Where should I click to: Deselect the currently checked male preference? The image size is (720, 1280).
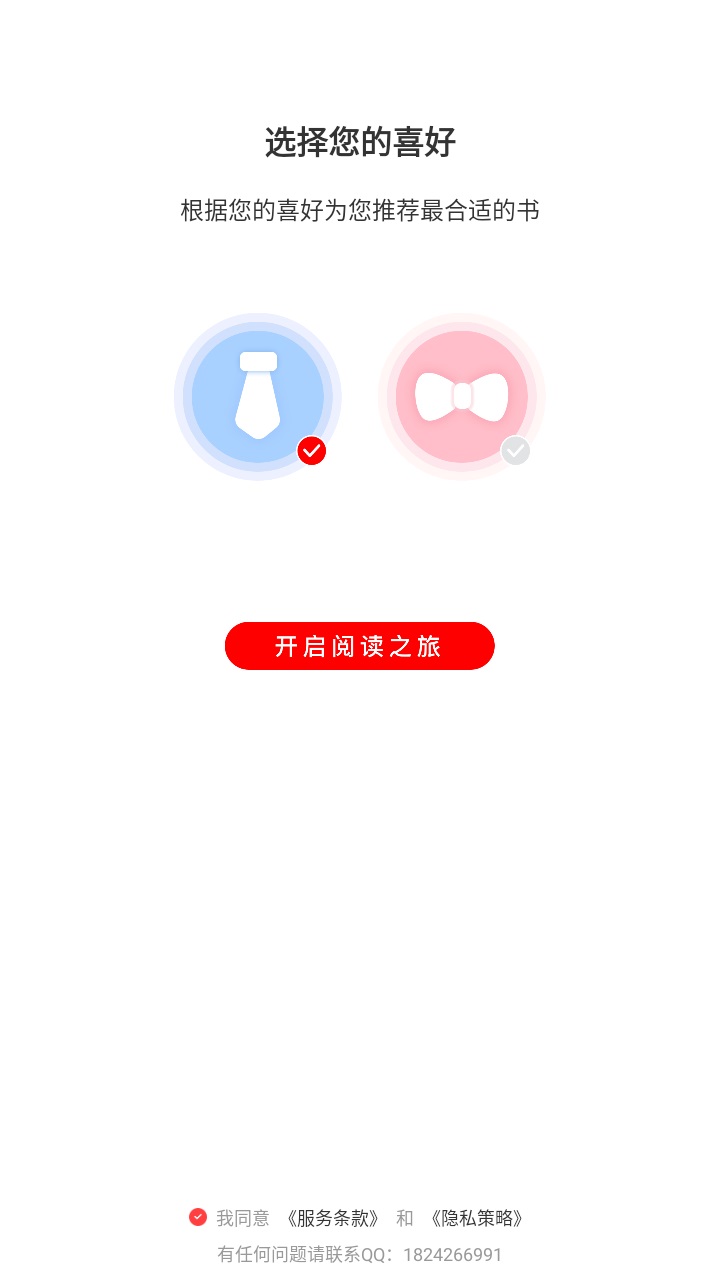point(258,396)
